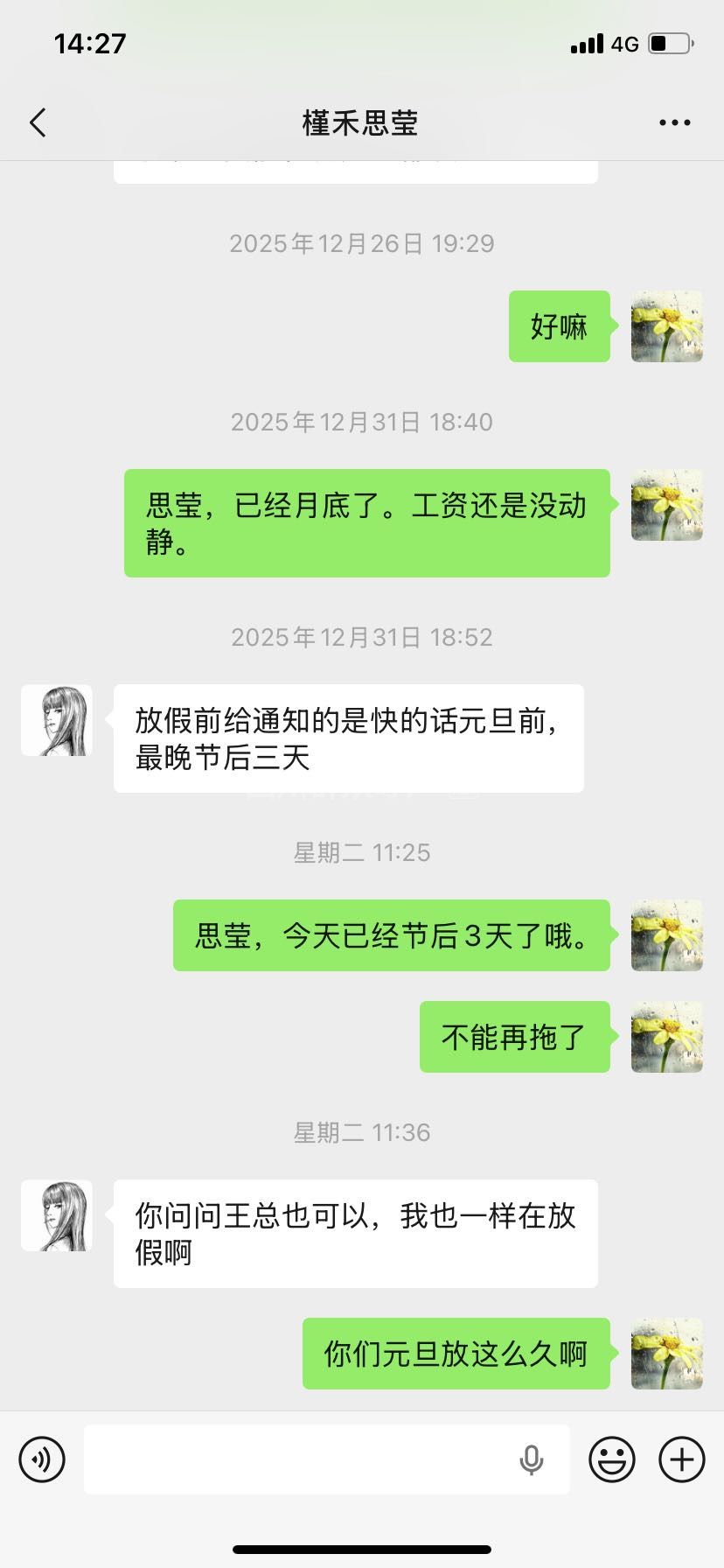Open contact avatar beside 你问问王总也可以 message

click(x=57, y=1215)
